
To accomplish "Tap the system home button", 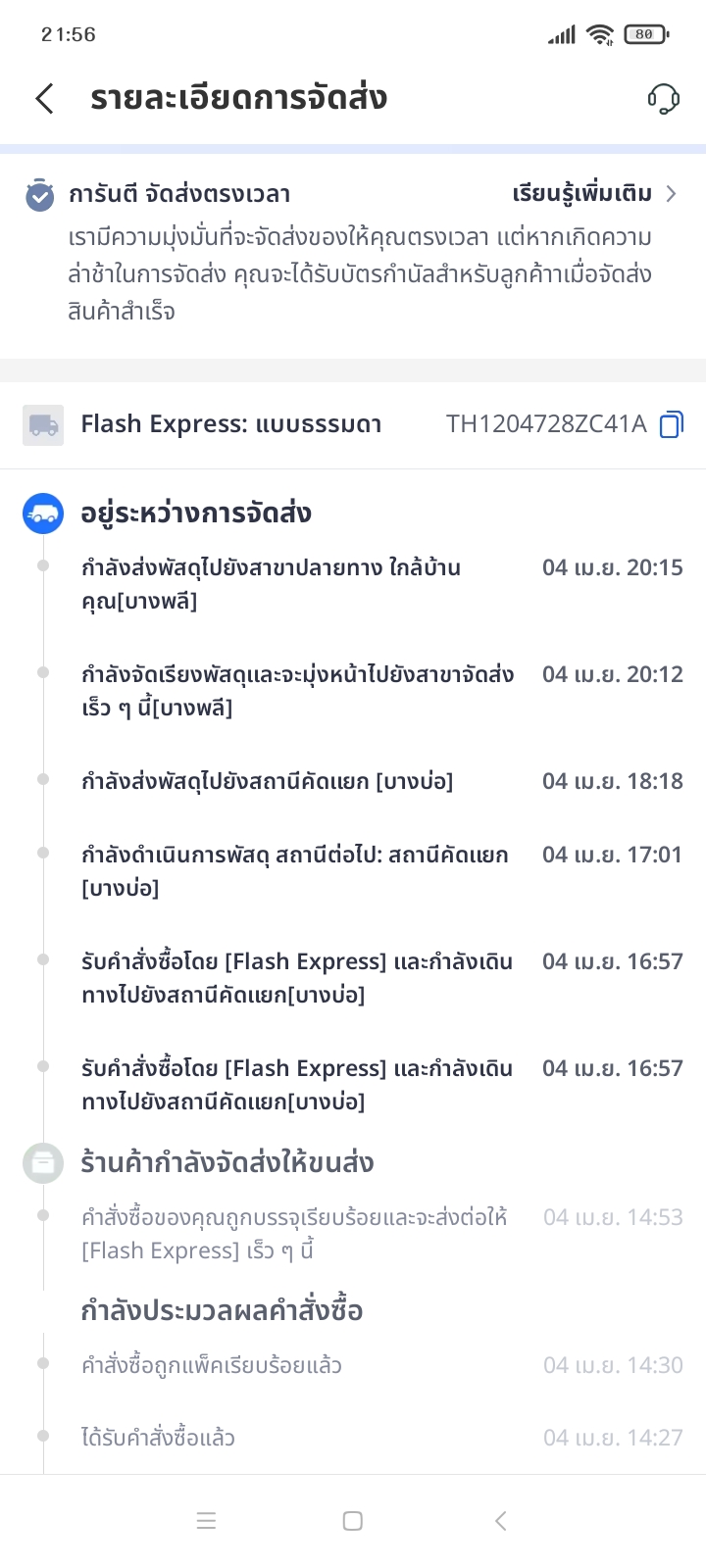I will point(353,1521).
